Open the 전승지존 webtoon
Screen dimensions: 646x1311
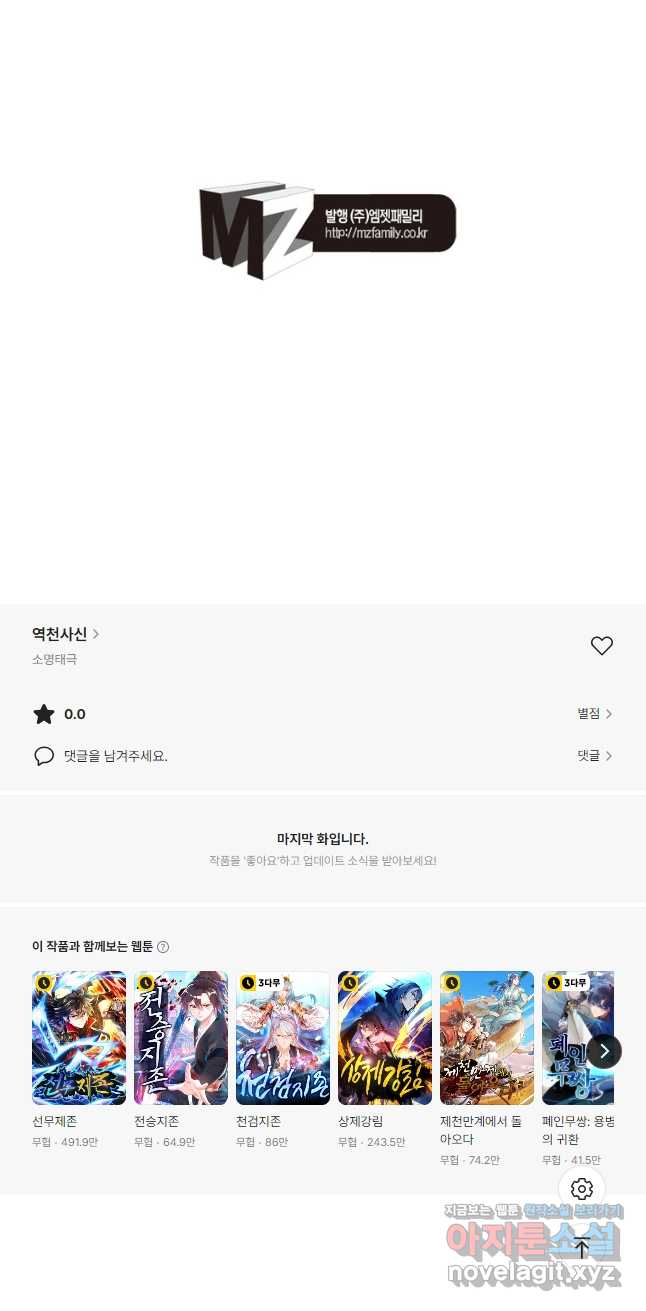tap(181, 1038)
